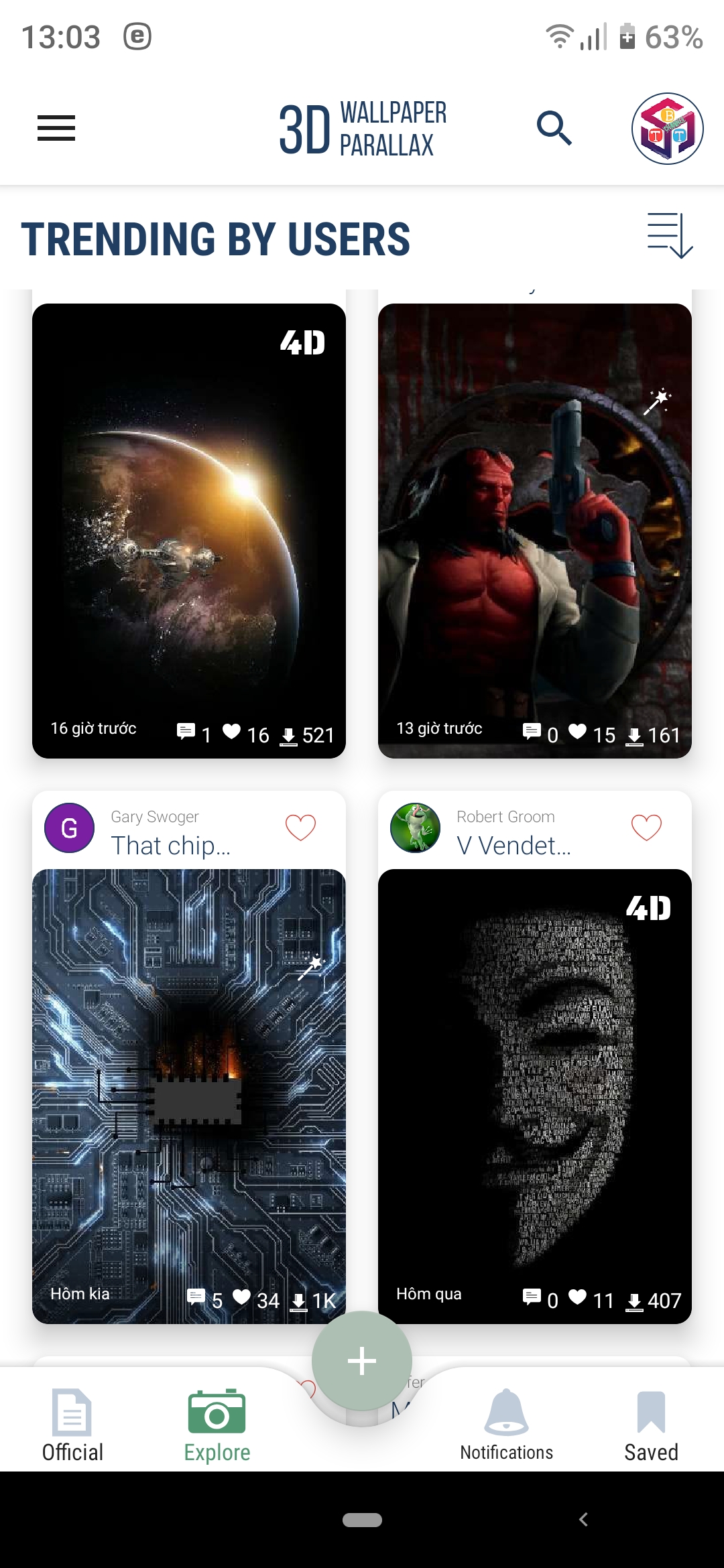The width and height of the screenshot is (724, 1568).
Task: Open the hamburger drawer menu
Action: pyautogui.click(x=56, y=127)
